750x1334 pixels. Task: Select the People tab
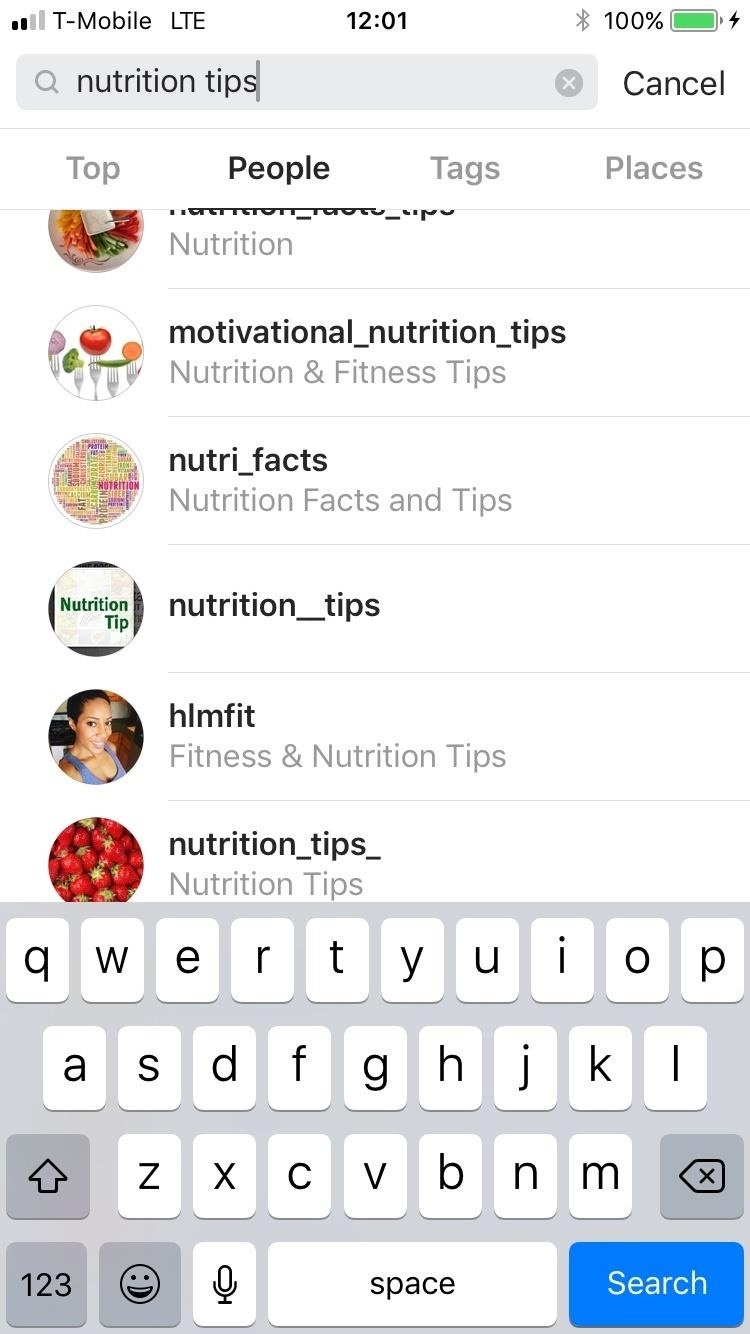pos(279,168)
